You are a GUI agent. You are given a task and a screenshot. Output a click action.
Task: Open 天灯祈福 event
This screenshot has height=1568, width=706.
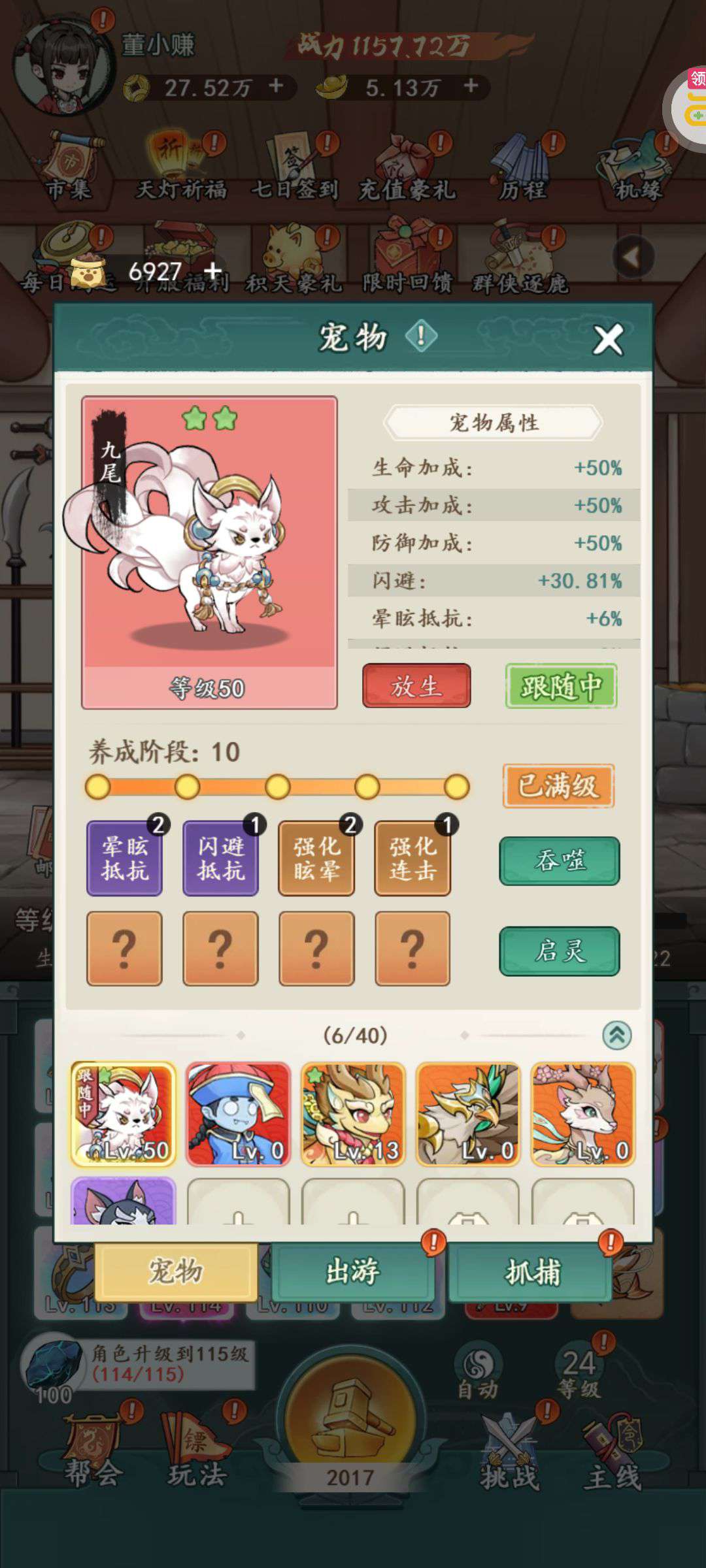181,166
